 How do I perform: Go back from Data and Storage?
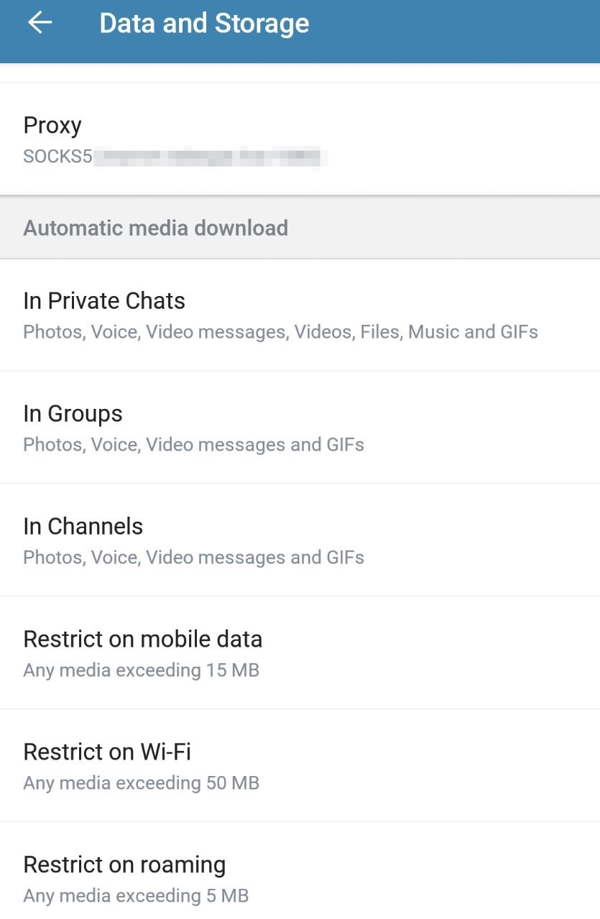pos(40,23)
